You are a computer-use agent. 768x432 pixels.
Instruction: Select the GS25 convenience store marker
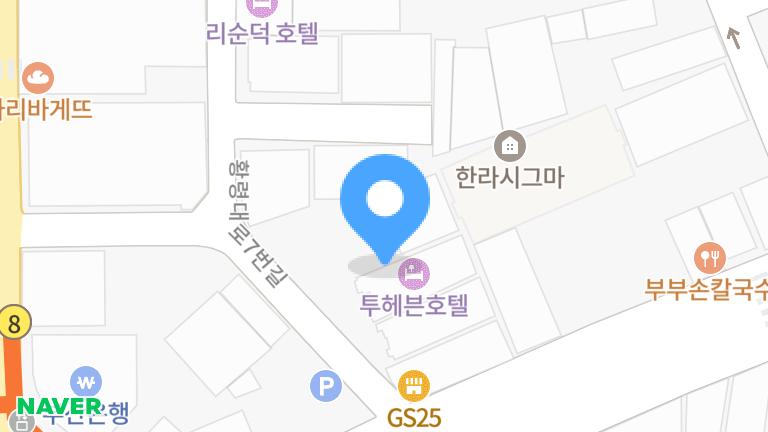click(x=414, y=385)
